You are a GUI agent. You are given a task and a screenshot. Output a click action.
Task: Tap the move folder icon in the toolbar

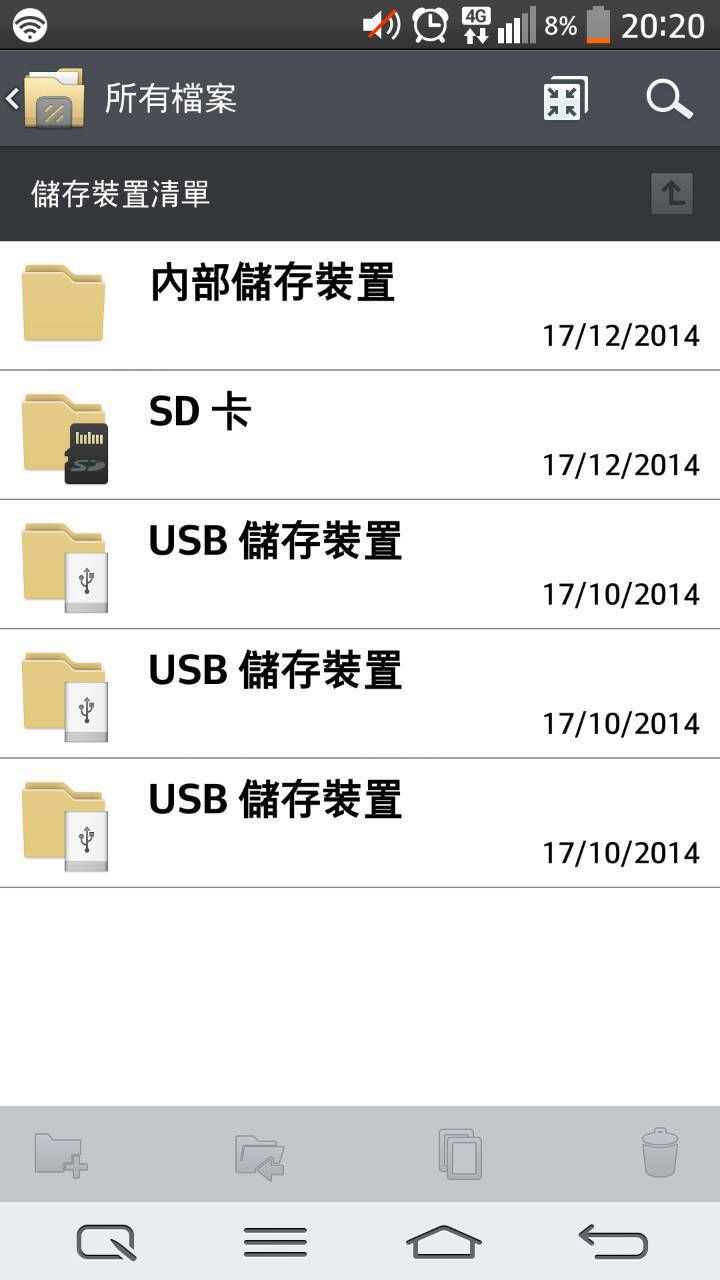260,1155
